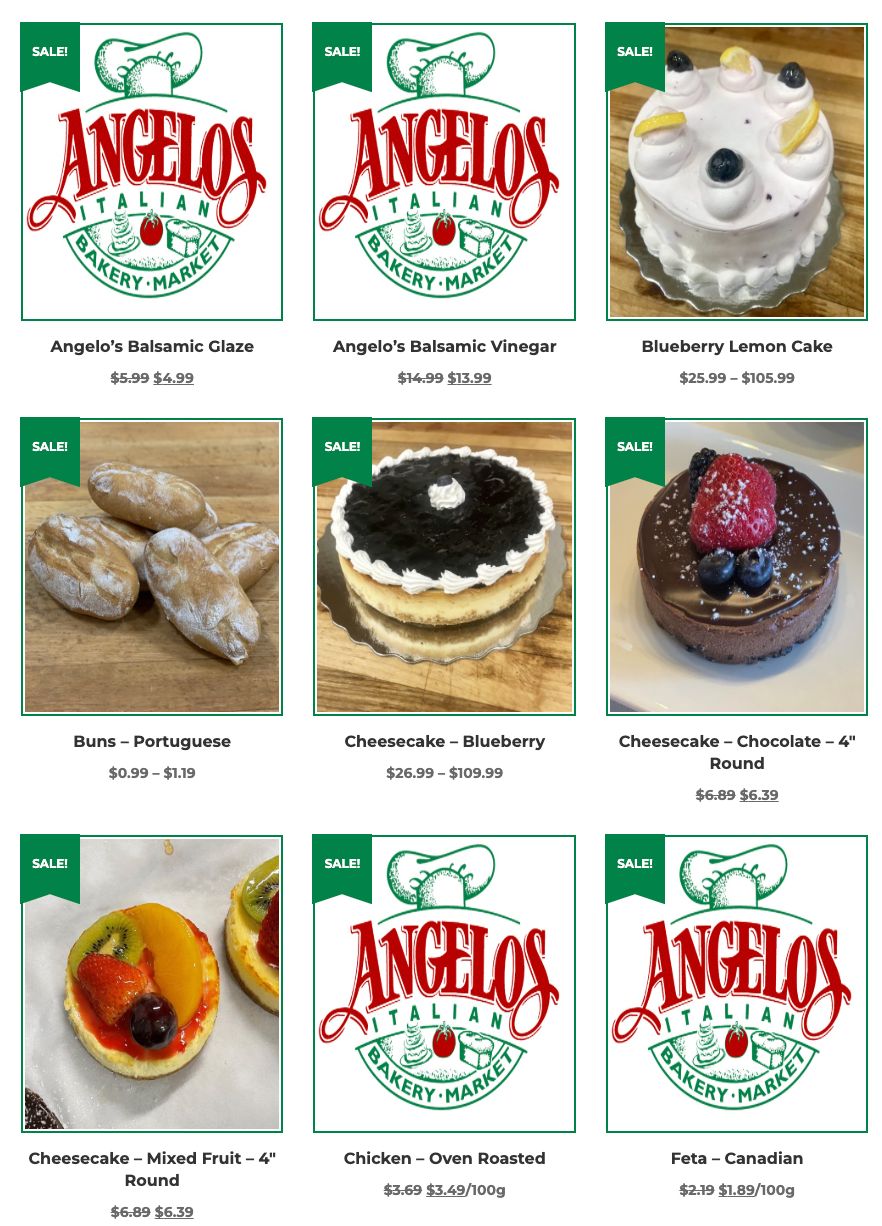Select the Feta – Canadian product

(x=736, y=1158)
